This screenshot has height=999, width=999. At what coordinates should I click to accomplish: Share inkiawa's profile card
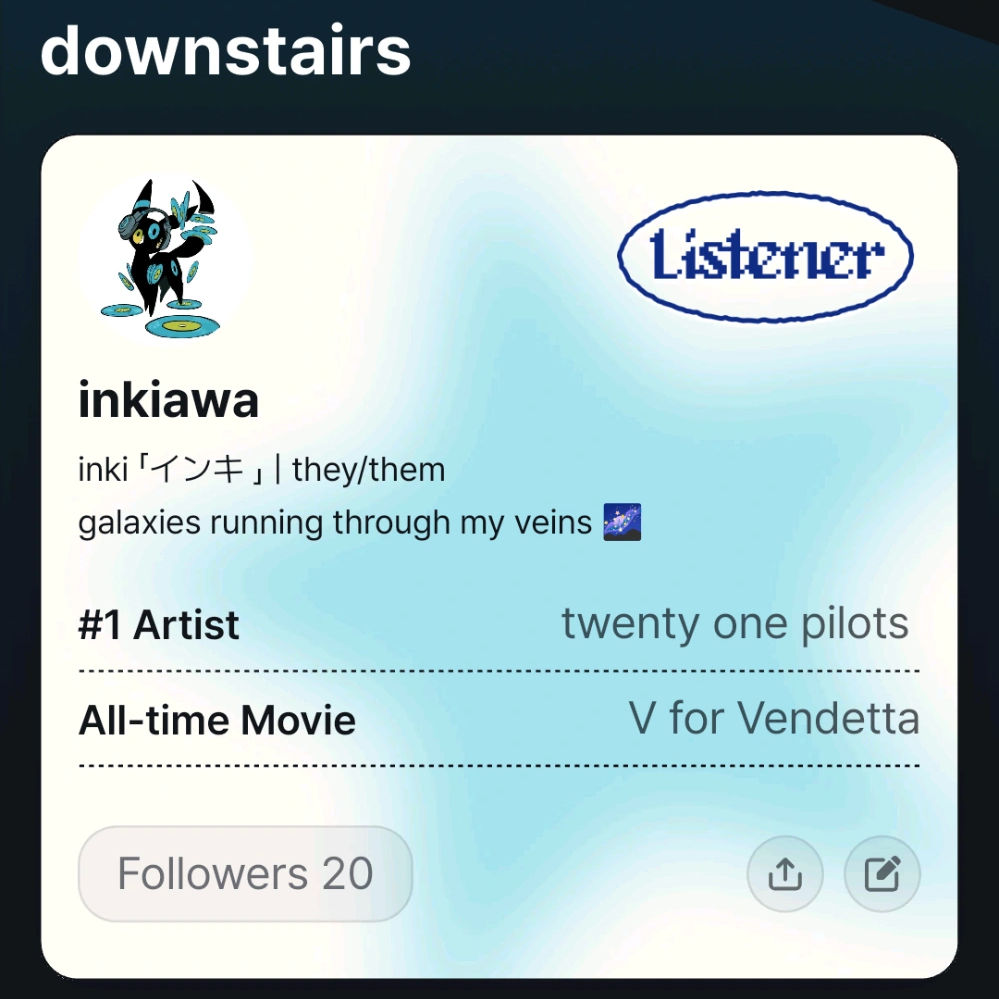click(x=785, y=875)
